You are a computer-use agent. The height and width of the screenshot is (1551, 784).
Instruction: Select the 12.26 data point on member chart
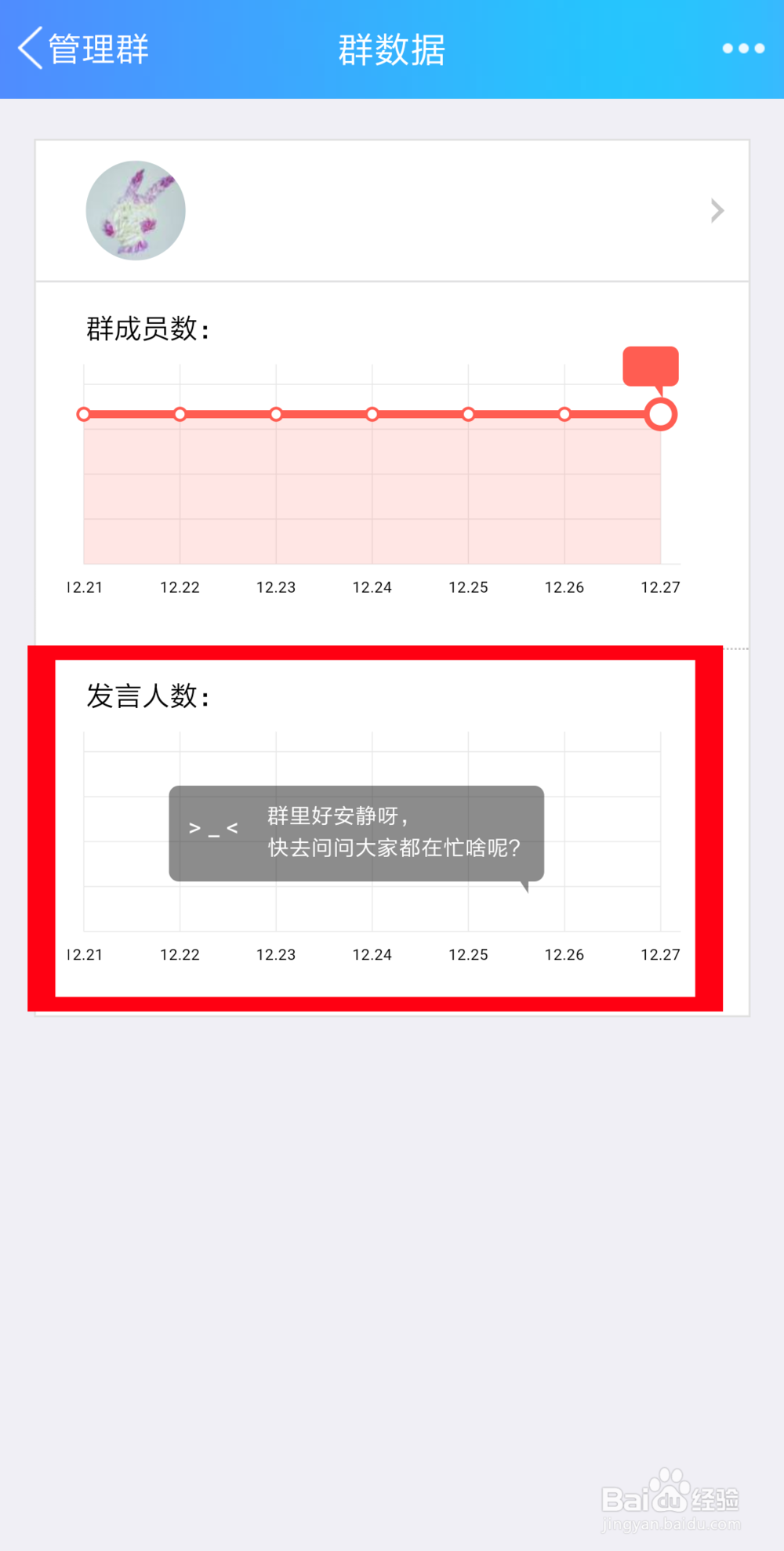click(x=564, y=413)
